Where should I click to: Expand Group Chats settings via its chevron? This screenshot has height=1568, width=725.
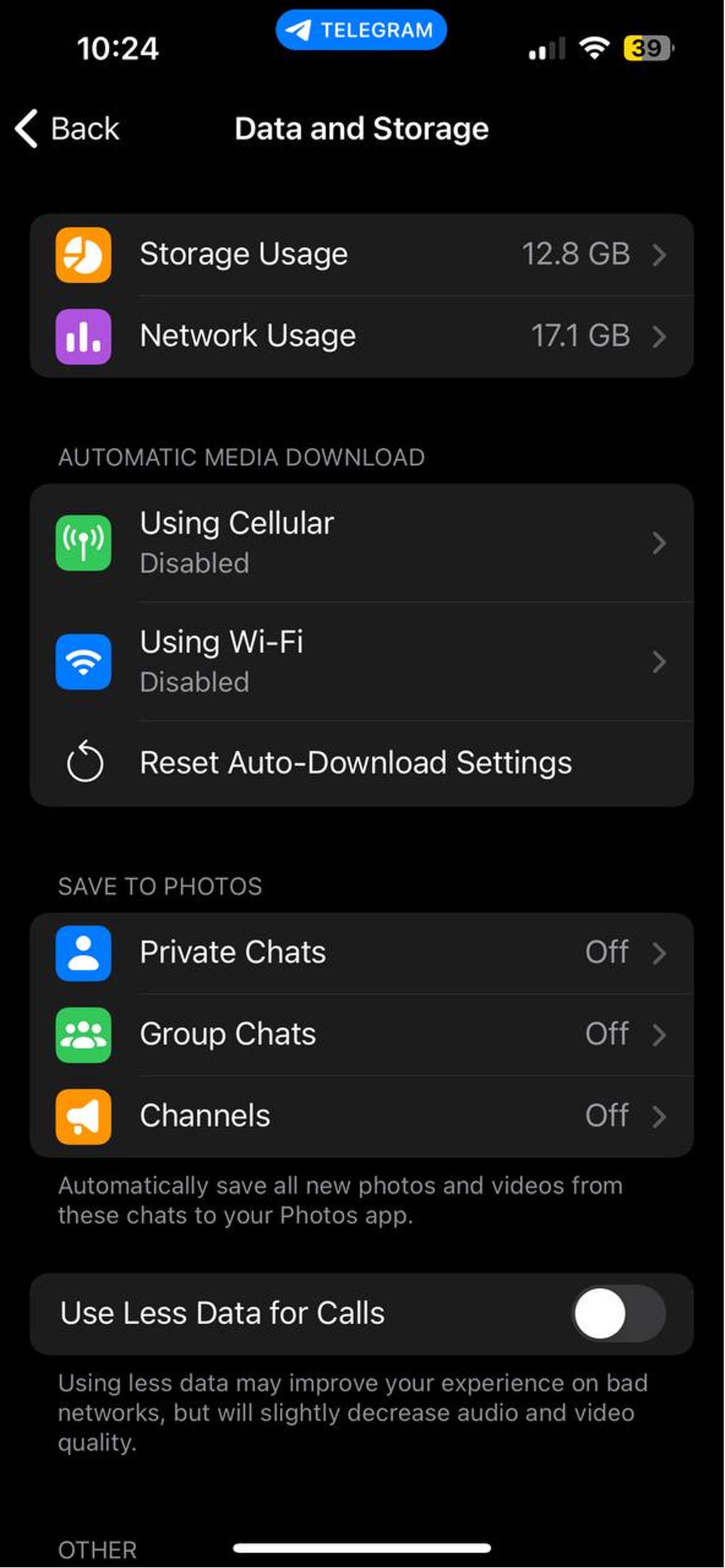tap(660, 1034)
